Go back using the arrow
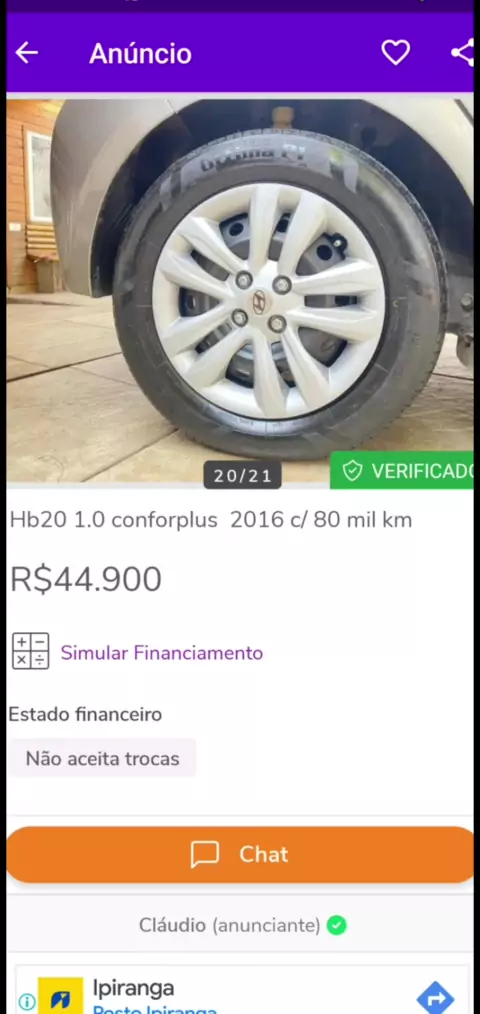This screenshot has width=480, height=1014. 27,53
